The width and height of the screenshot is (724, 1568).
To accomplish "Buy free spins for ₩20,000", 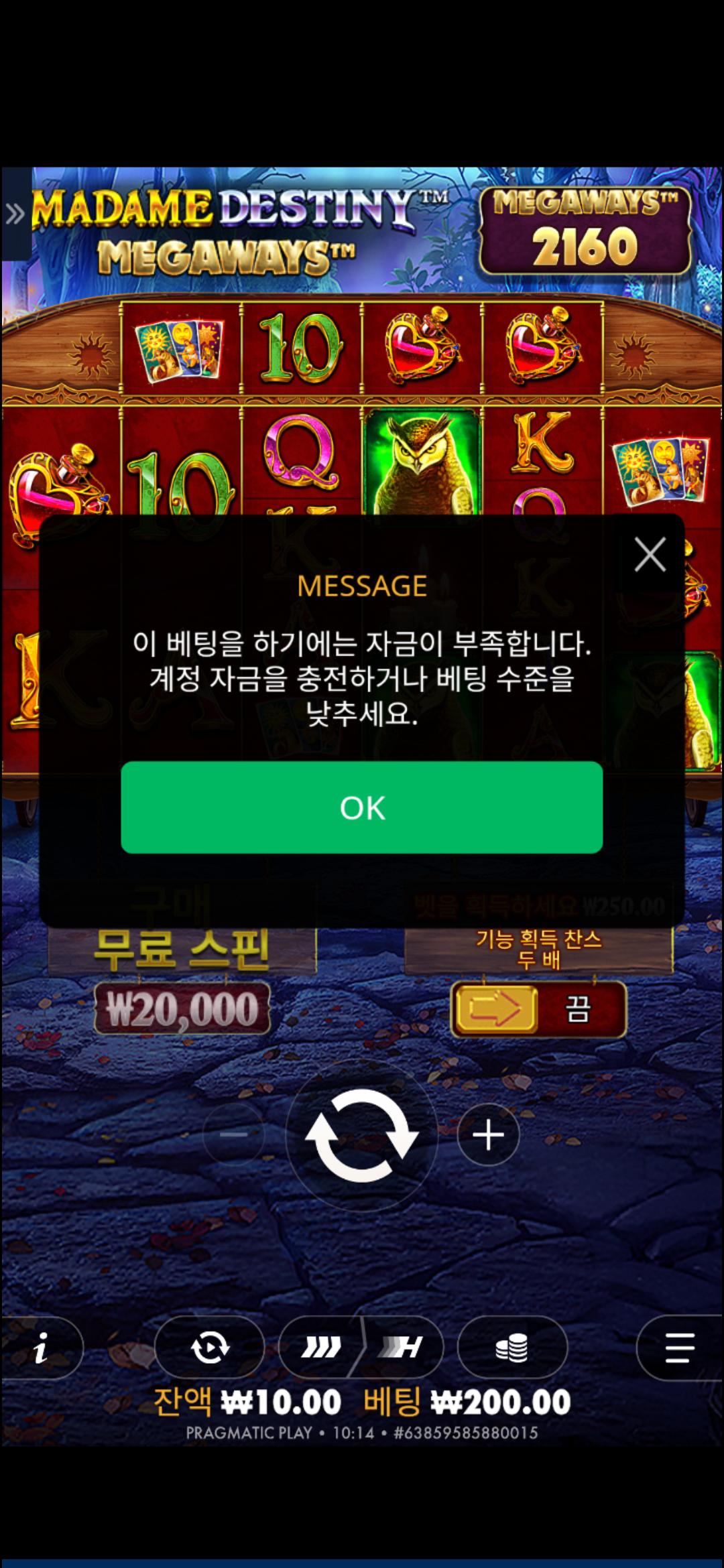I will (x=182, y=1008).
